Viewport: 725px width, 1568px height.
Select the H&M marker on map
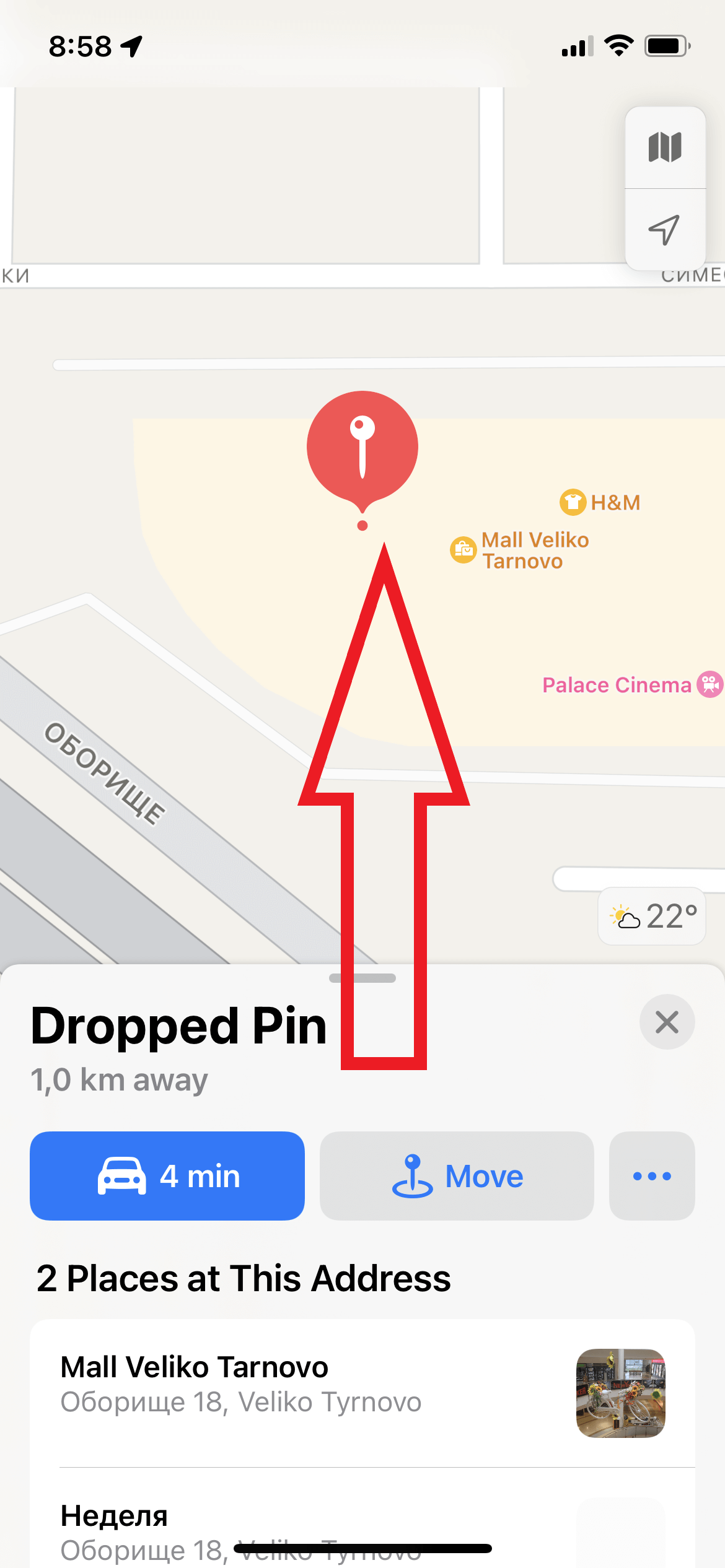600,502
